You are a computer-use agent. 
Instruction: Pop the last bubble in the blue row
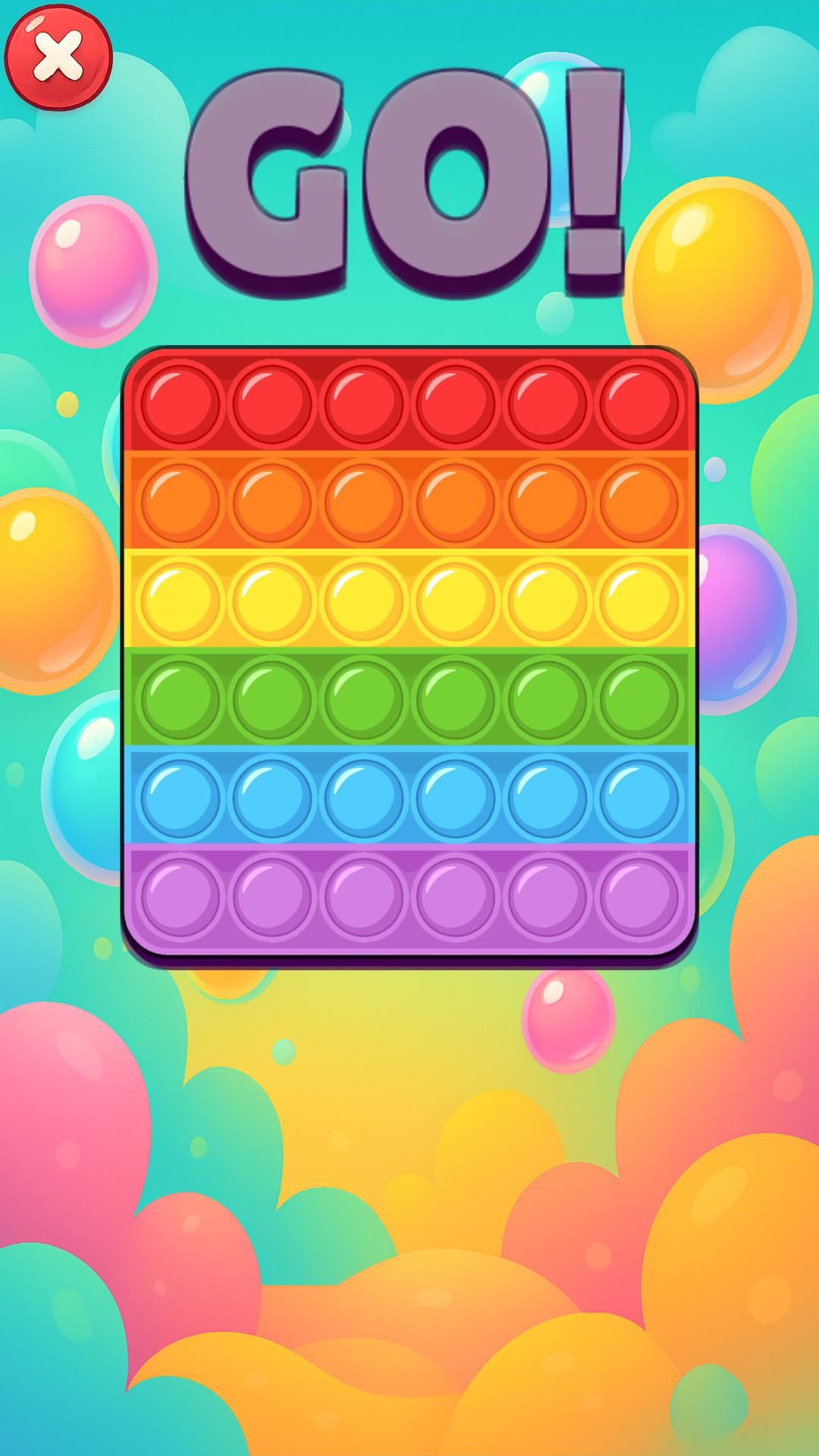639,797
